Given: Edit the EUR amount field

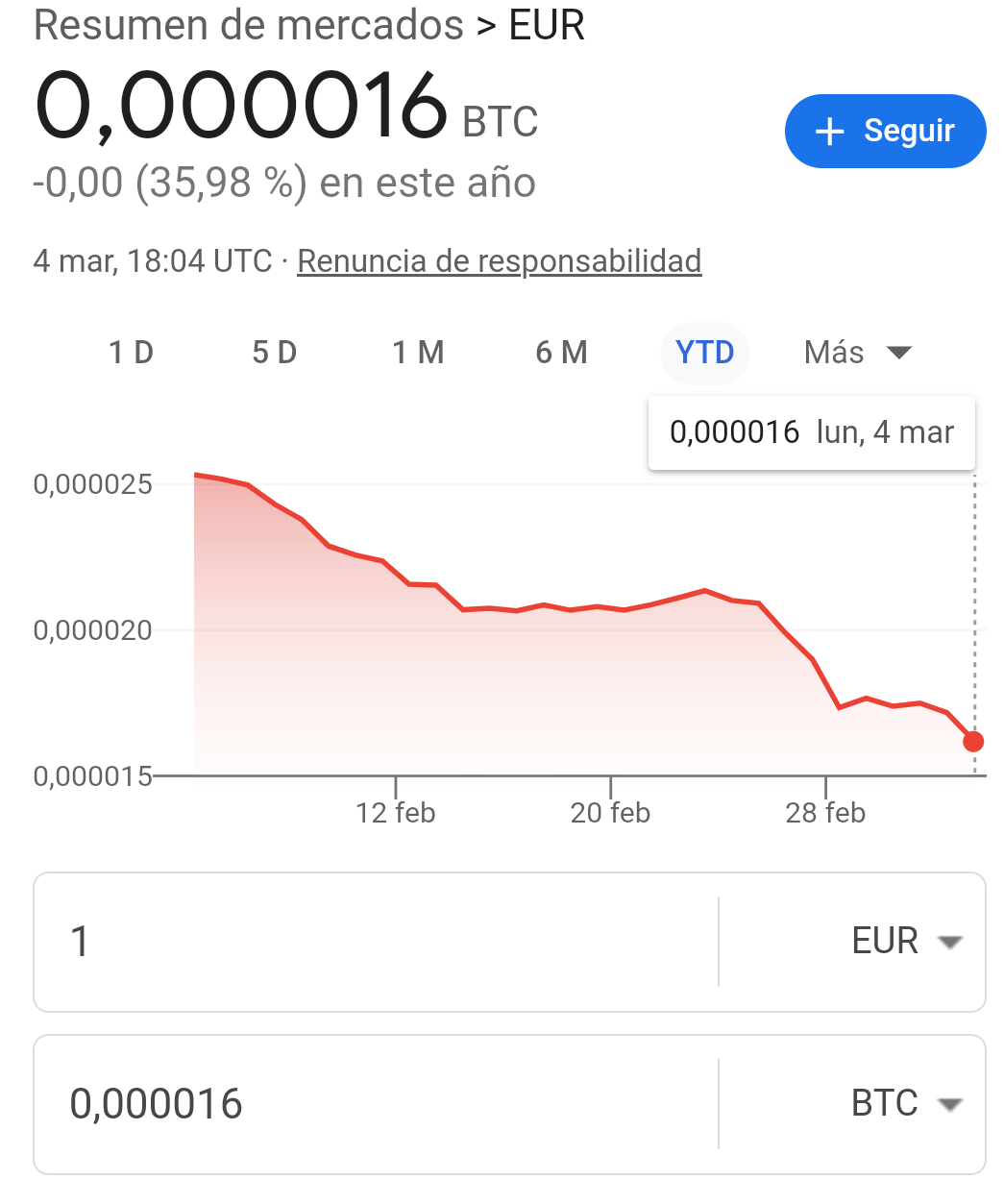Looking at the screenshot, I should (375, 942).
